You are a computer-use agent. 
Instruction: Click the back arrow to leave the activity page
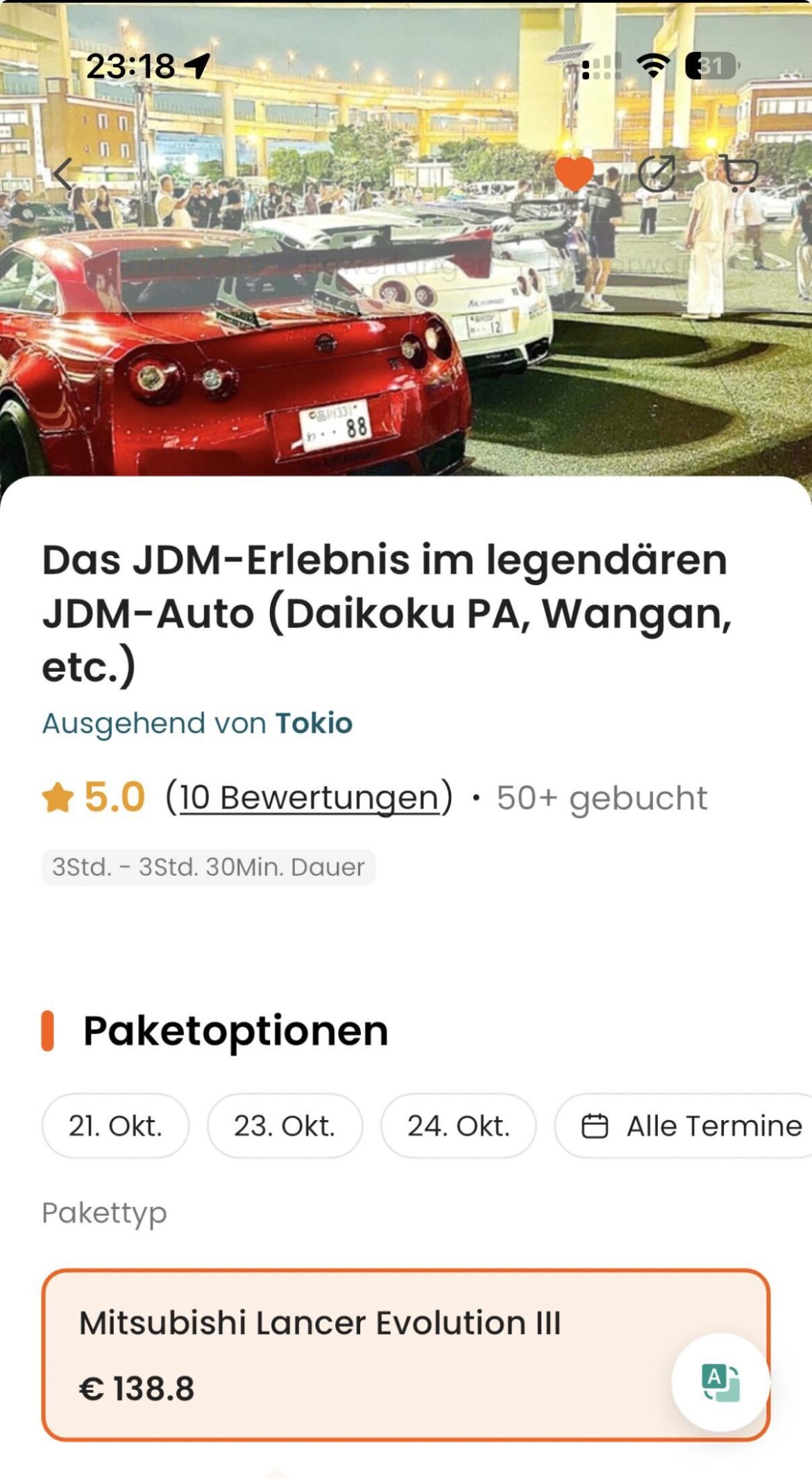point(63,174)
